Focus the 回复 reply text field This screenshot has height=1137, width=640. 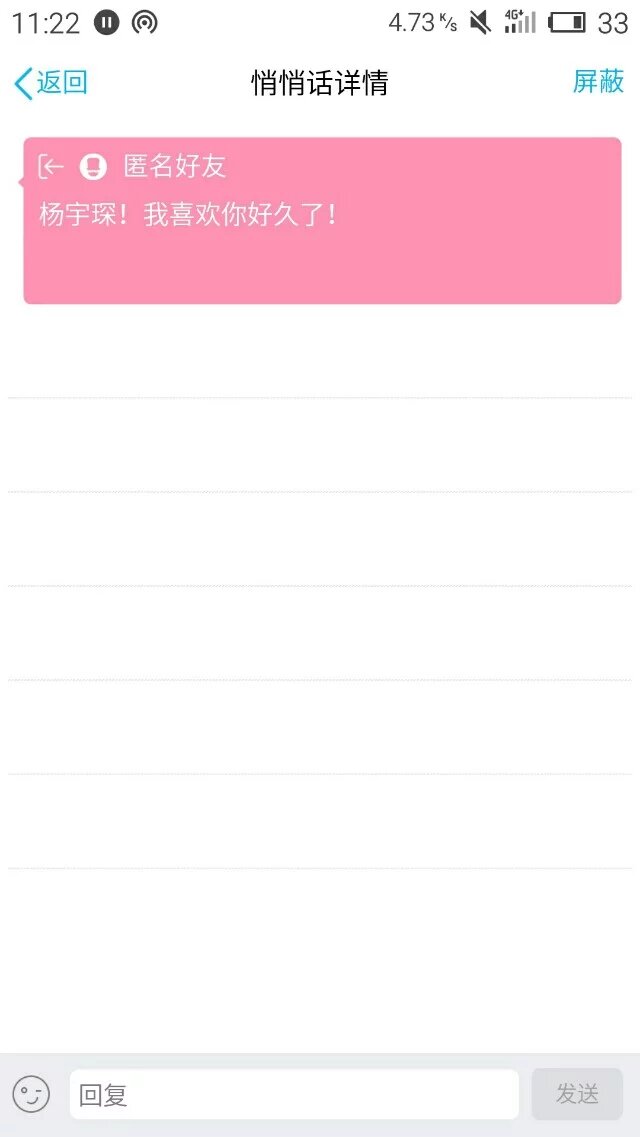(294, 1094)
